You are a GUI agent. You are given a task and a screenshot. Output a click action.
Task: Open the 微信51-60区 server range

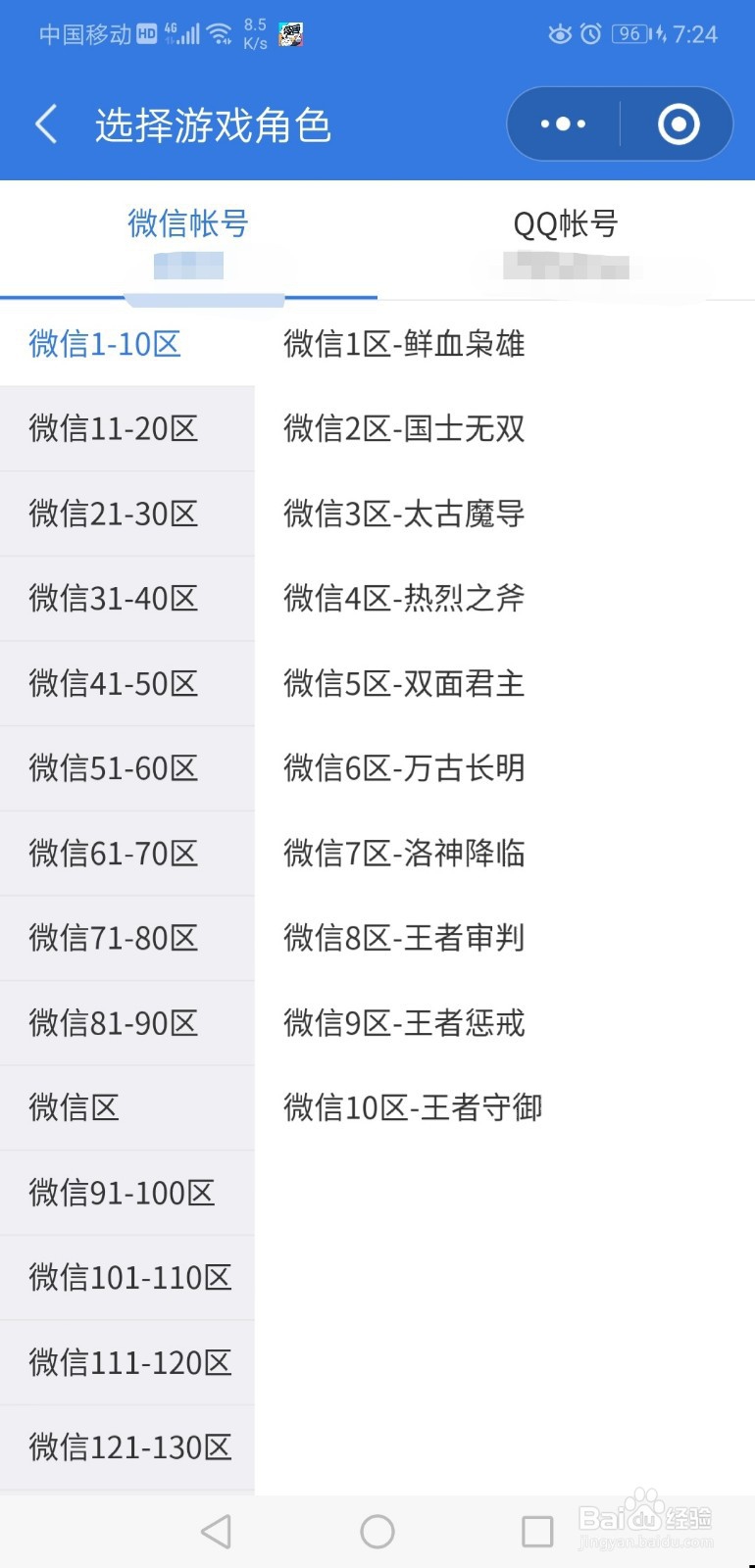[x=113, y=768]
